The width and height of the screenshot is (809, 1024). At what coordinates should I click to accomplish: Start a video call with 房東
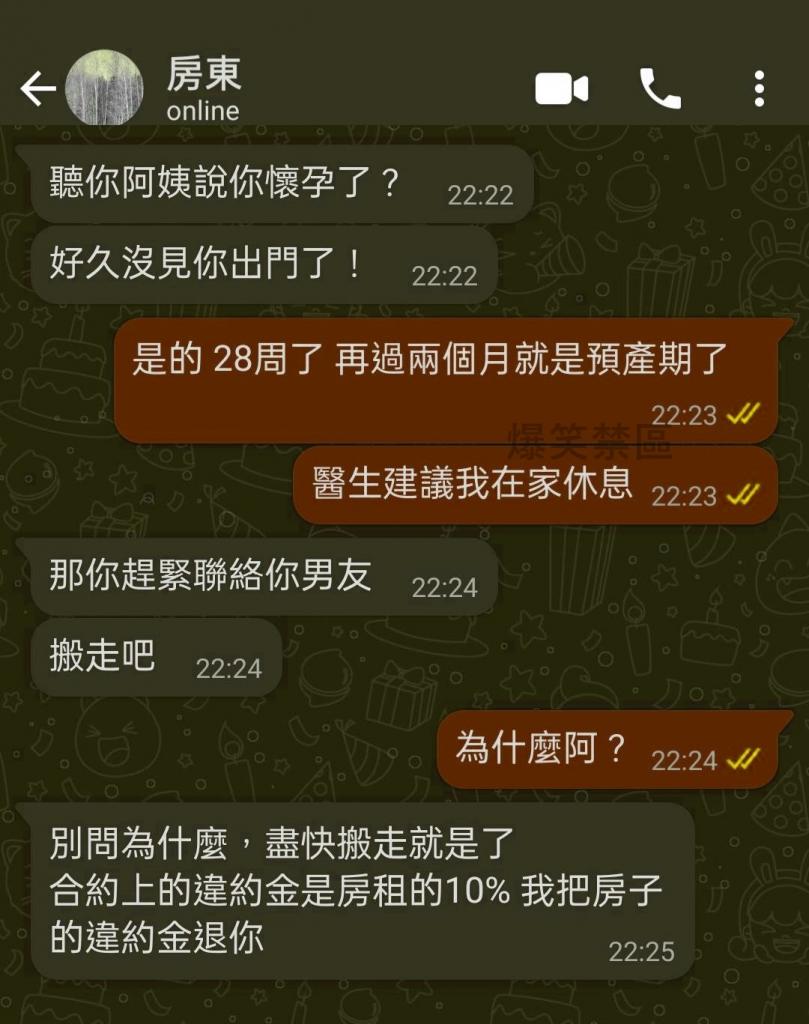(561, 89)
